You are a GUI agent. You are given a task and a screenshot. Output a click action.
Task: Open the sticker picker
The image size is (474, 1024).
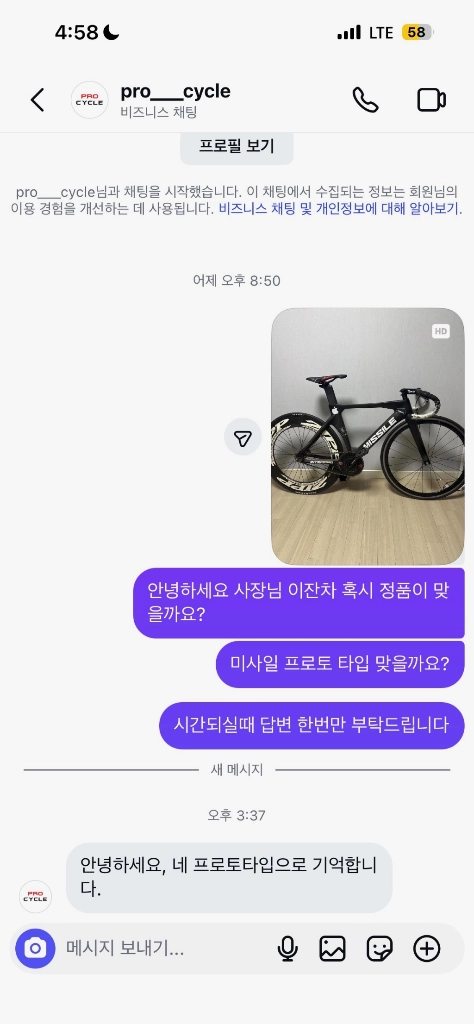click(x=379, y=948)
